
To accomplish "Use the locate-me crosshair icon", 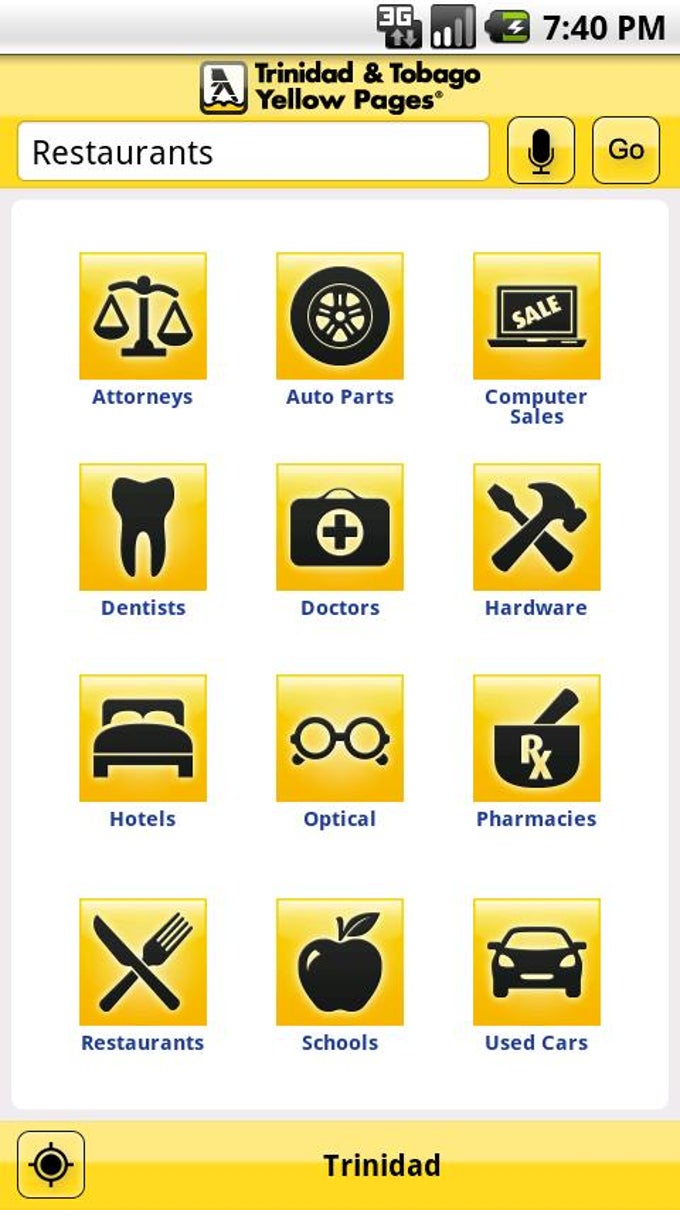I will (51, 1165).
